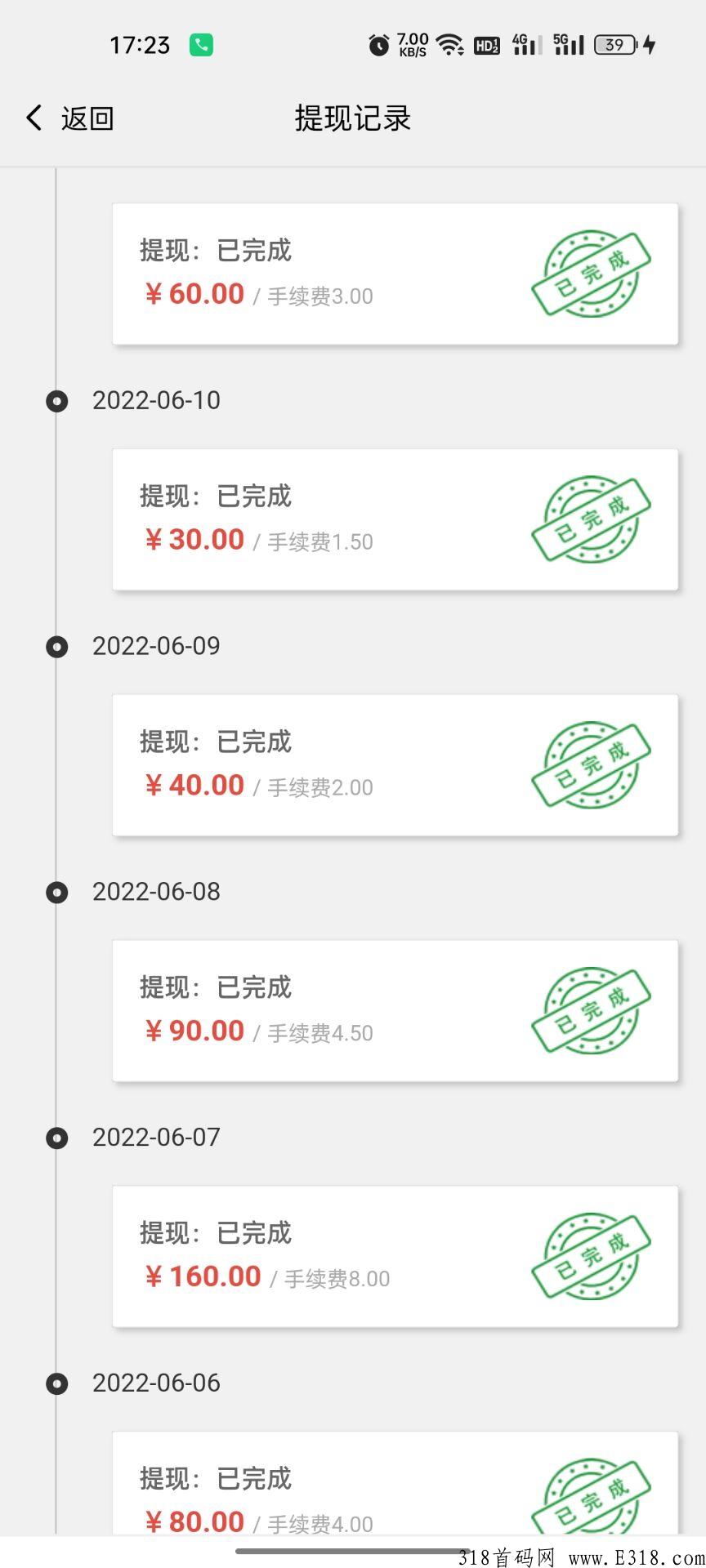View the ¥90.00 withdrawal record card
706x1568 pixels.
pyautogui.click(x=395, y=1011)
